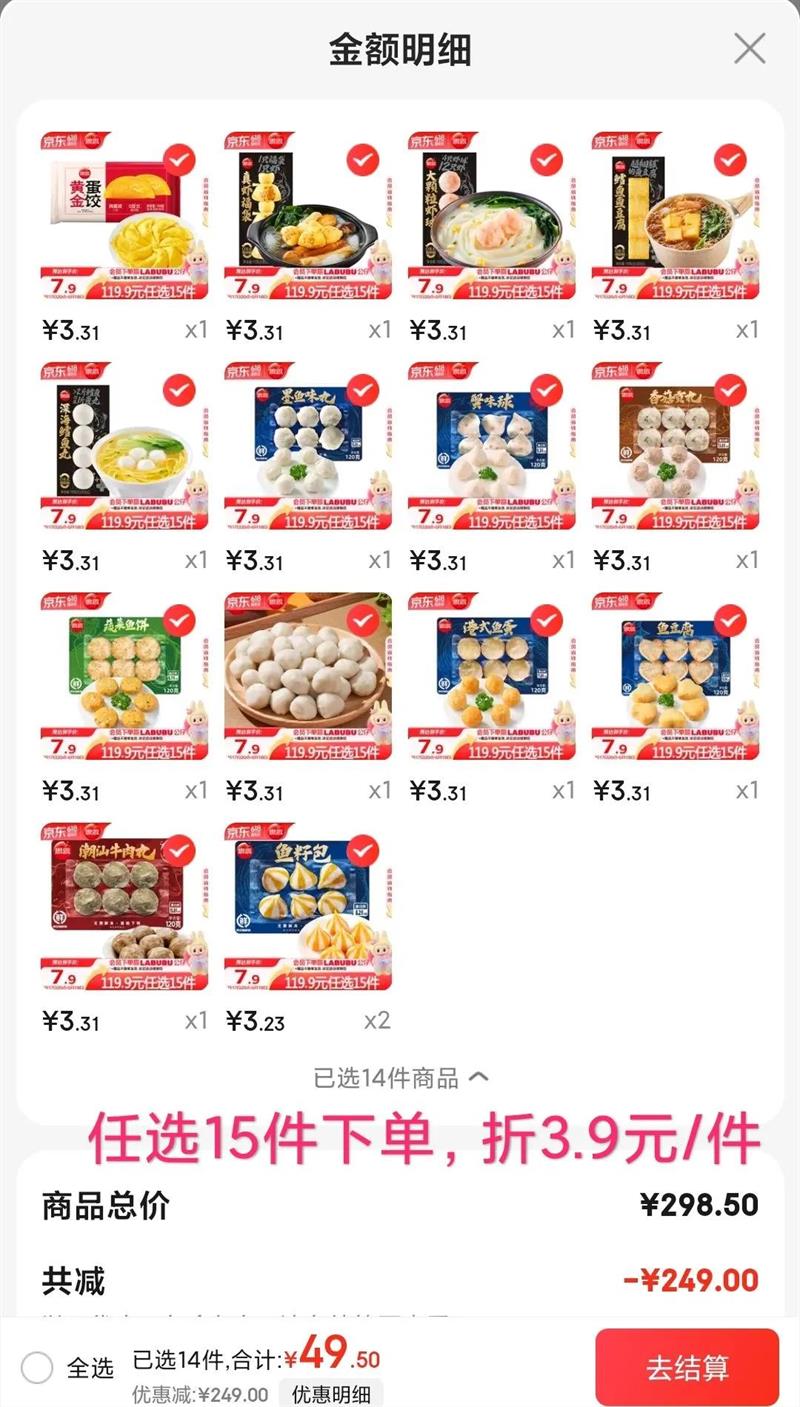Open the 香菇贡丸 product tile
This screenshot has width=800, height=1407.
(x=675, y=445)
